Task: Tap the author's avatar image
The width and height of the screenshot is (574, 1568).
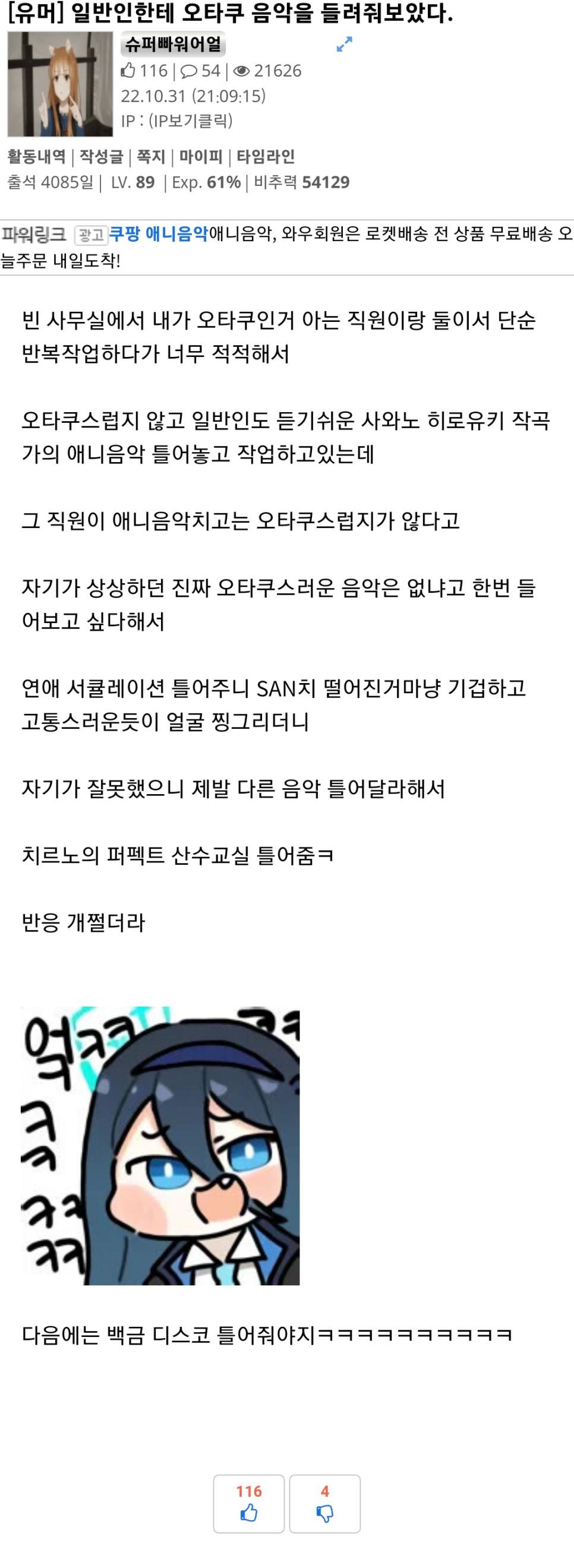Action: 59,84
